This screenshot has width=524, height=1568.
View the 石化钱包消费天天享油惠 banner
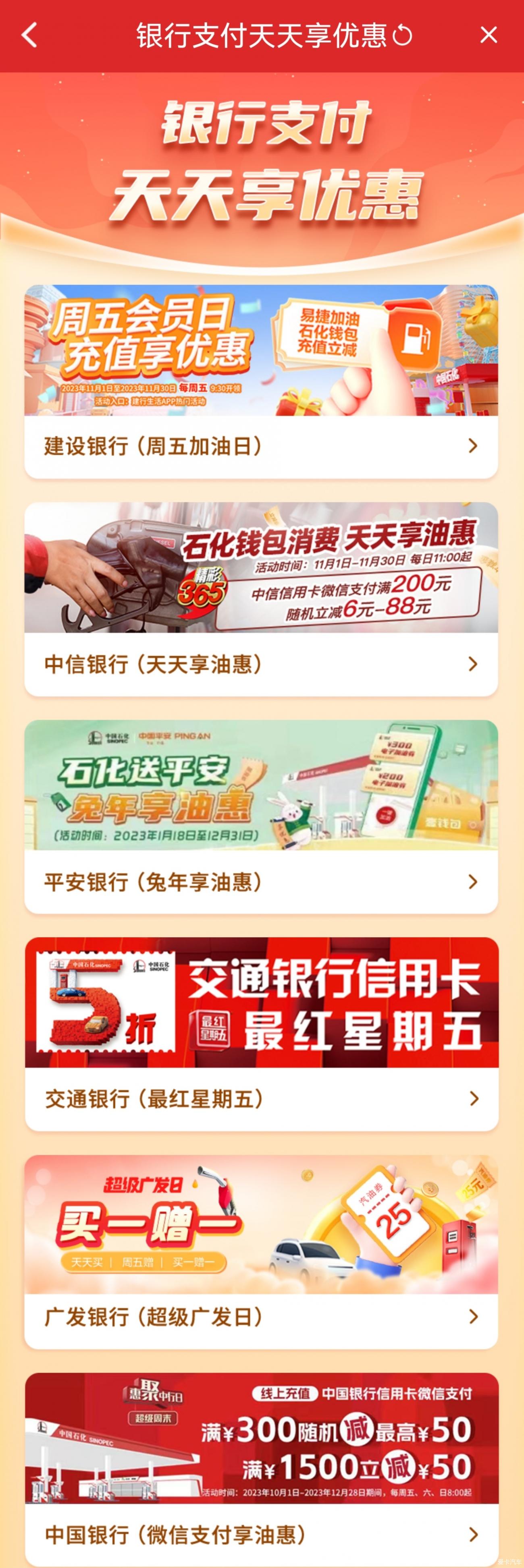[261, 568]
